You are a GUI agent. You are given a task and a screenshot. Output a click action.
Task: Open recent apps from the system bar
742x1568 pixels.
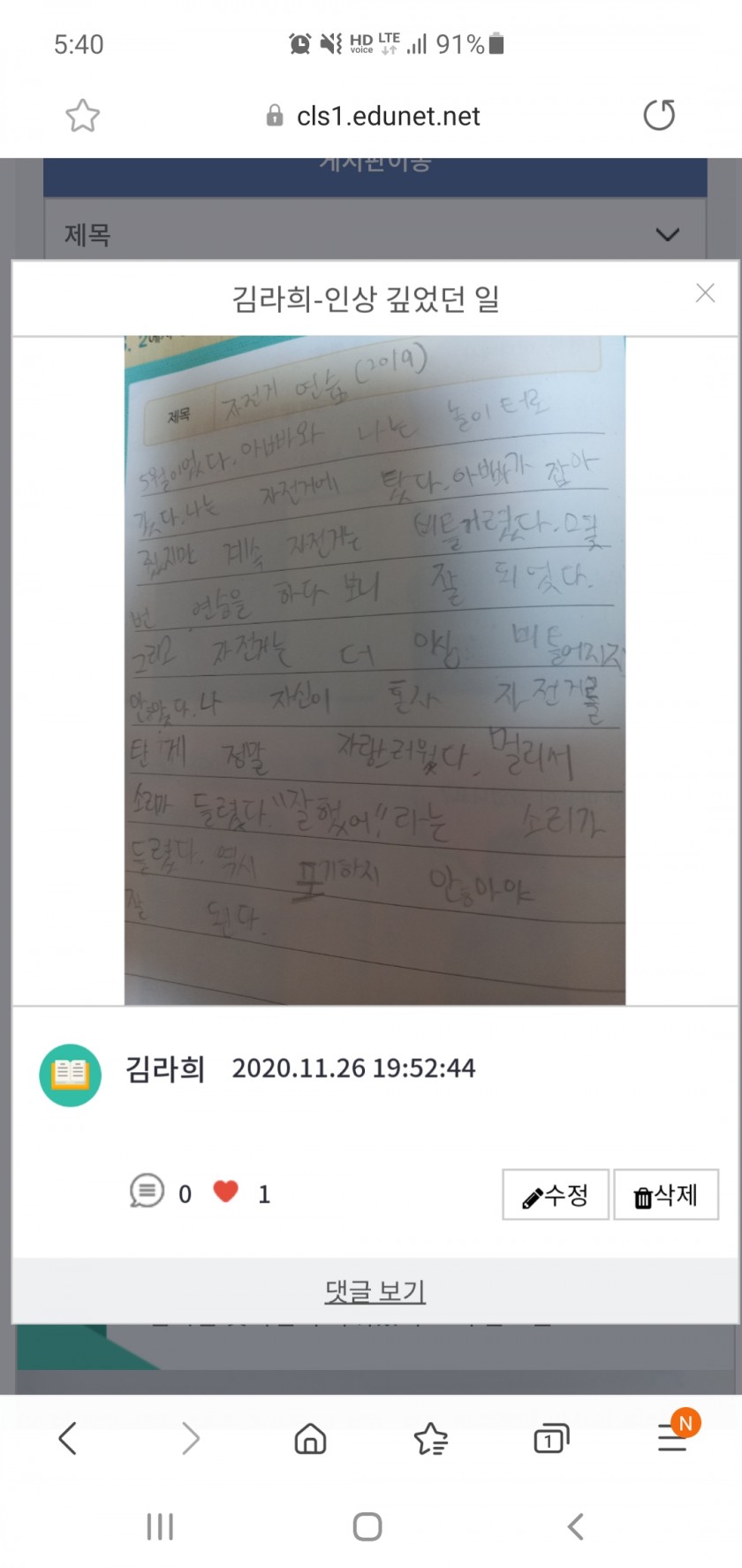(x=160, y=1526)
